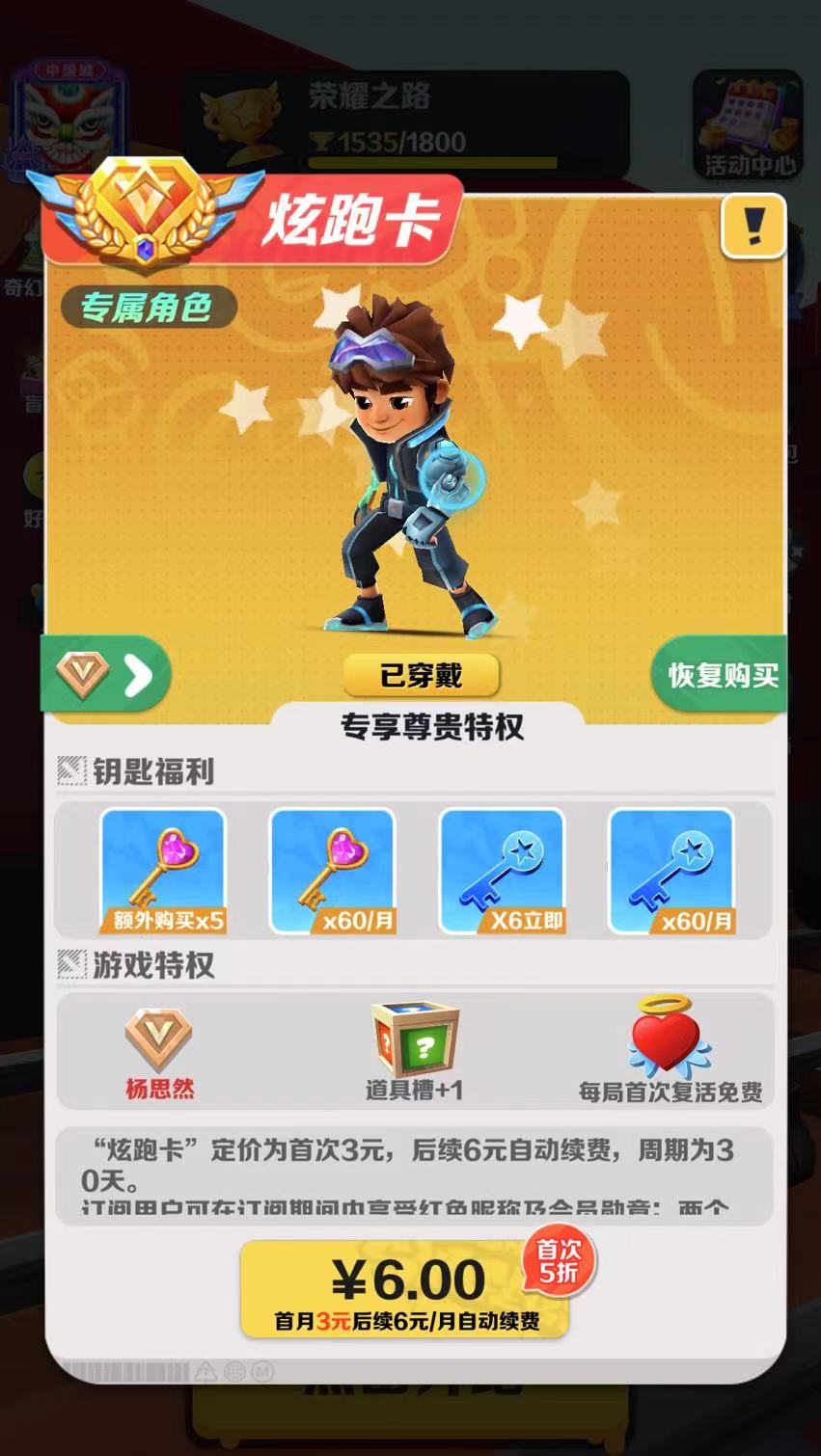Tap the 每局首次复活免费 privilege item

pos(670,1050)
